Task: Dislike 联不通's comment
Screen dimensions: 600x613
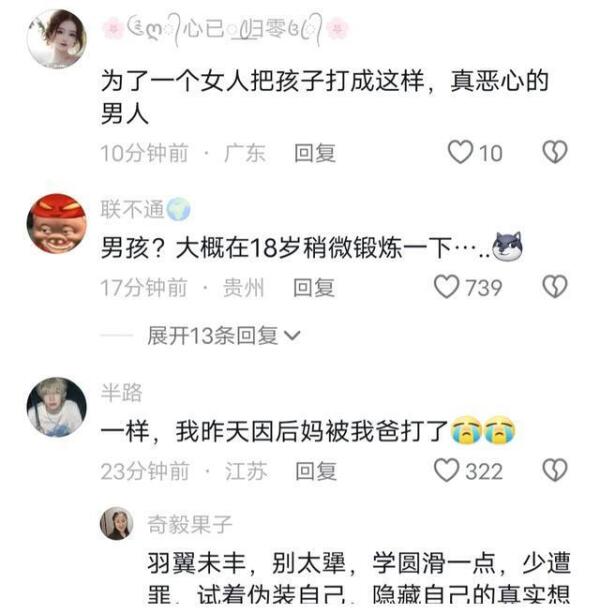Action: tap(554, 287)
